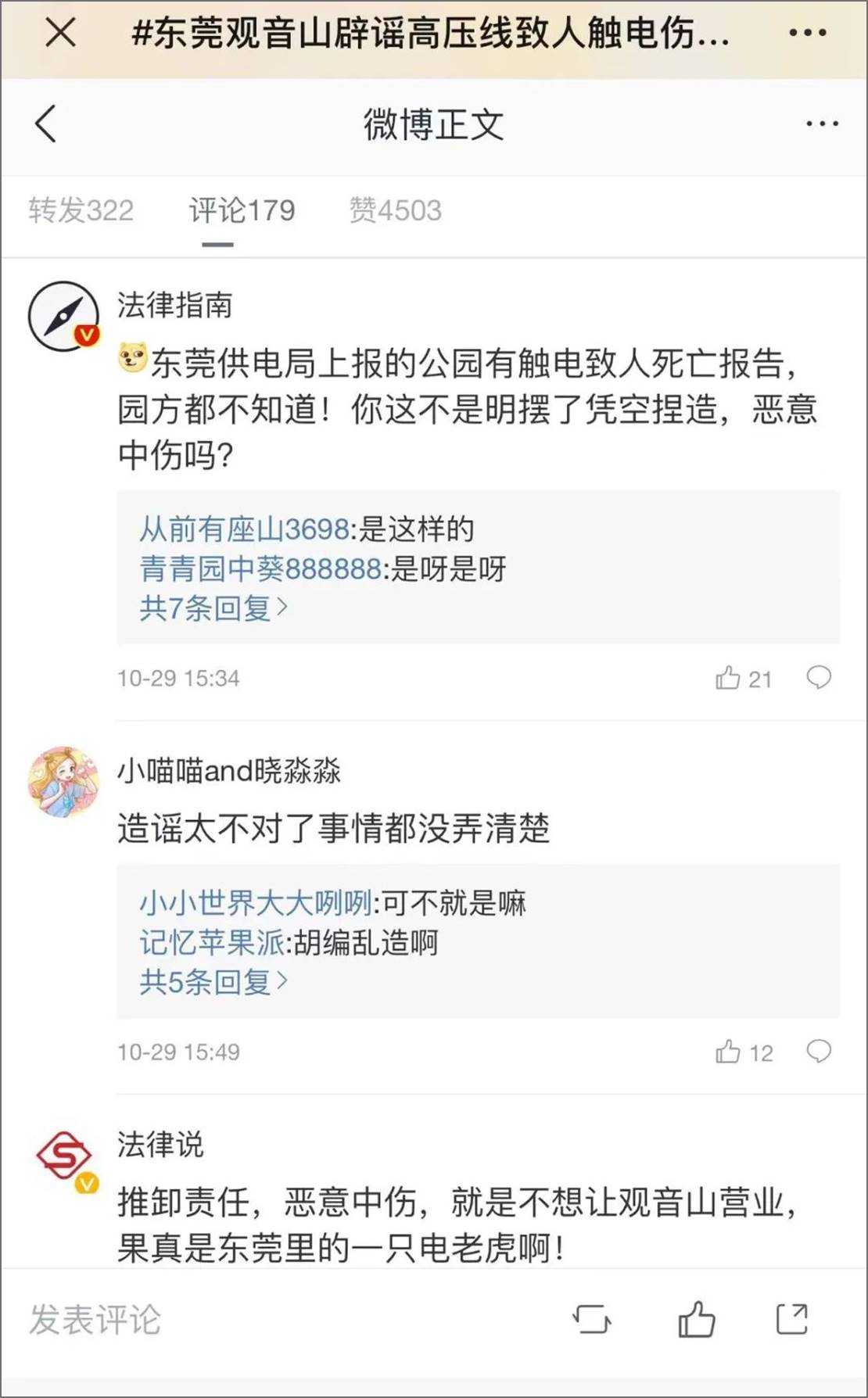The width and height of the screenshot is (868, 1398).
Task: Repost this Weibo post
Action: (x=592, y=1320)
